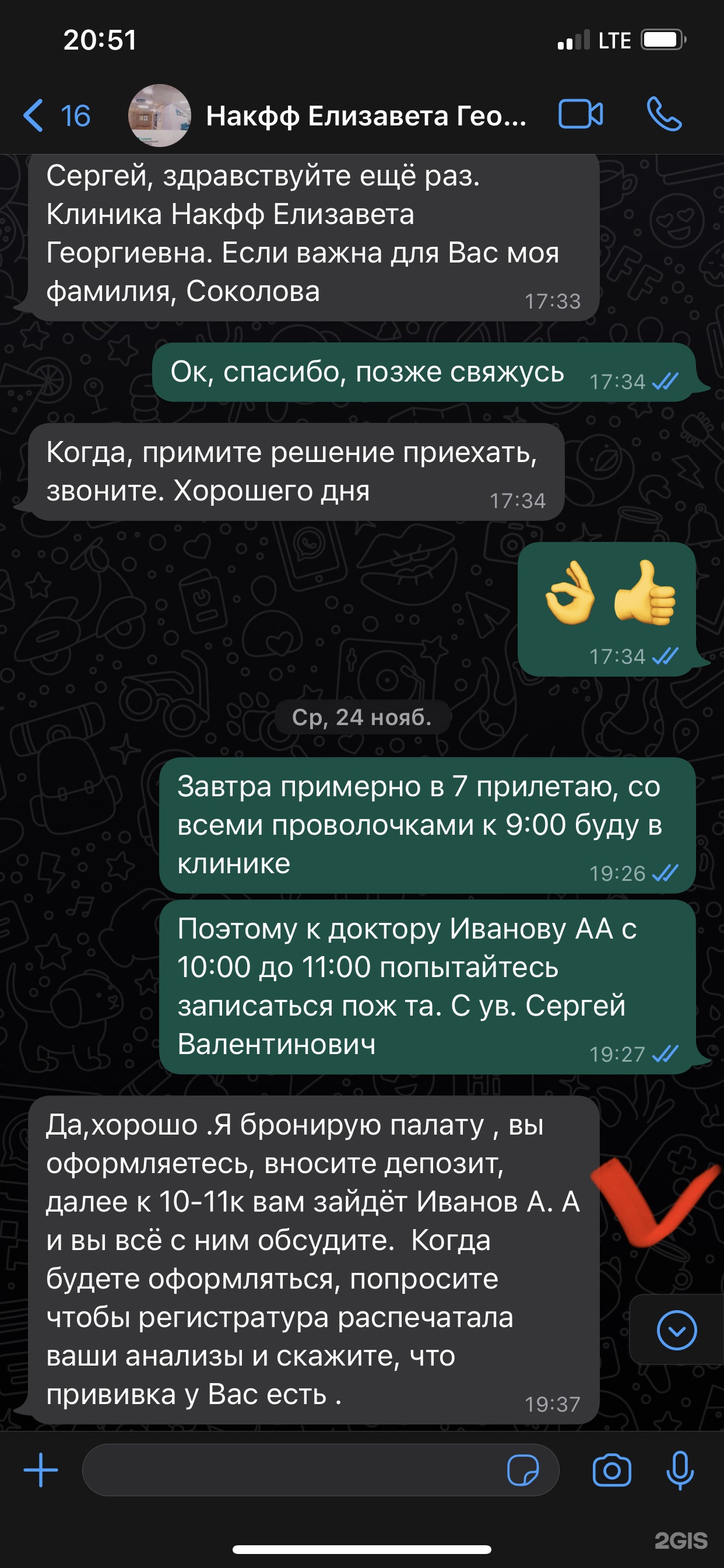Start a video call
Viewport: 724px width, 1568px height.
pos(581,114)
